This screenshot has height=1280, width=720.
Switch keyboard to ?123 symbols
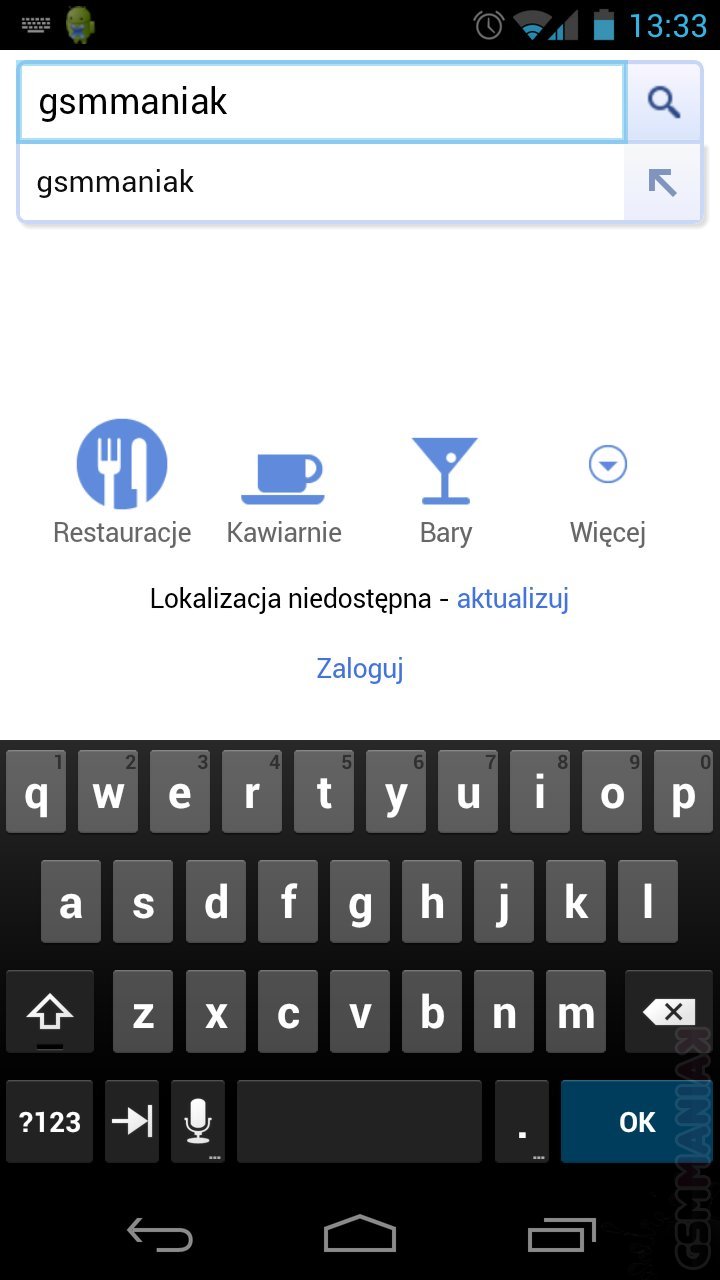tap(50, 1122)
